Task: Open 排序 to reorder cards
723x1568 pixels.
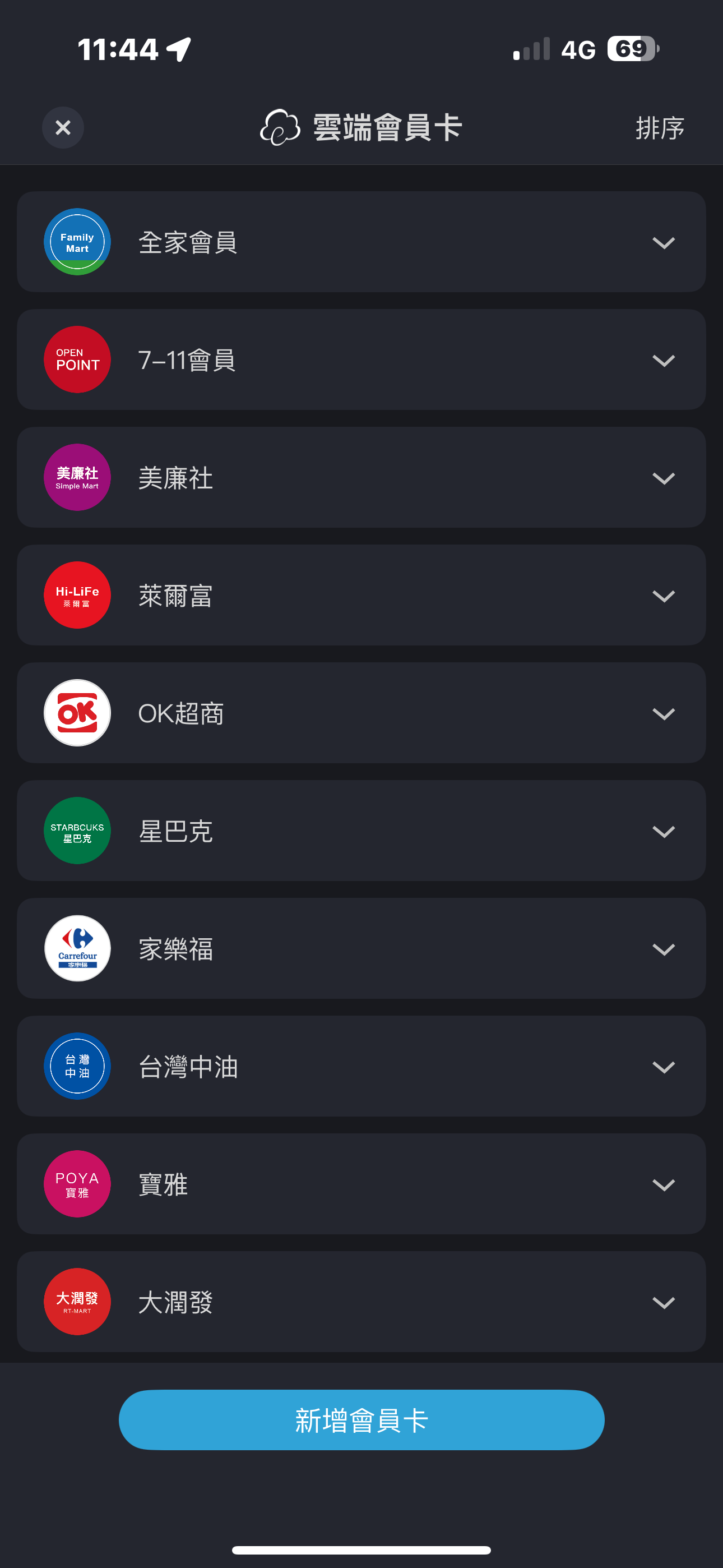Action: (660, 128)
